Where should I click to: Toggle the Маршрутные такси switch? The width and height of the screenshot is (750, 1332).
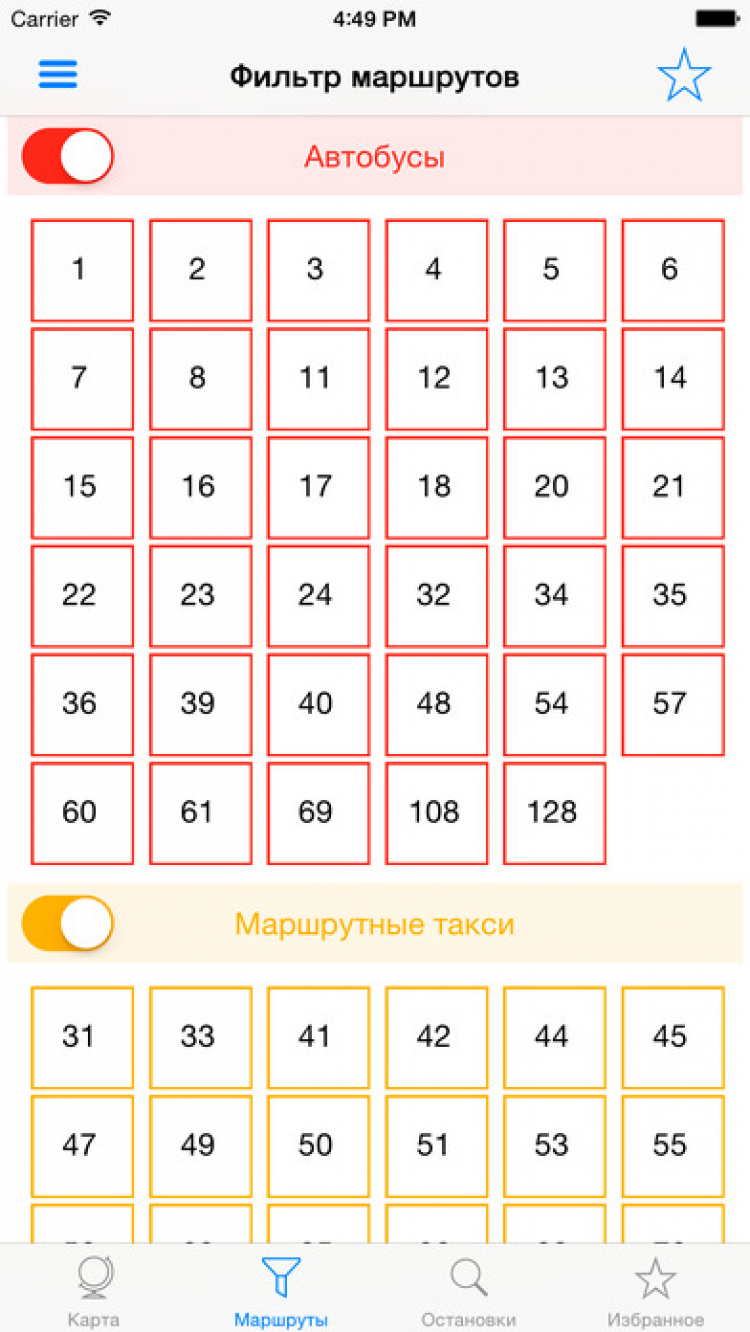pos(68,923)
